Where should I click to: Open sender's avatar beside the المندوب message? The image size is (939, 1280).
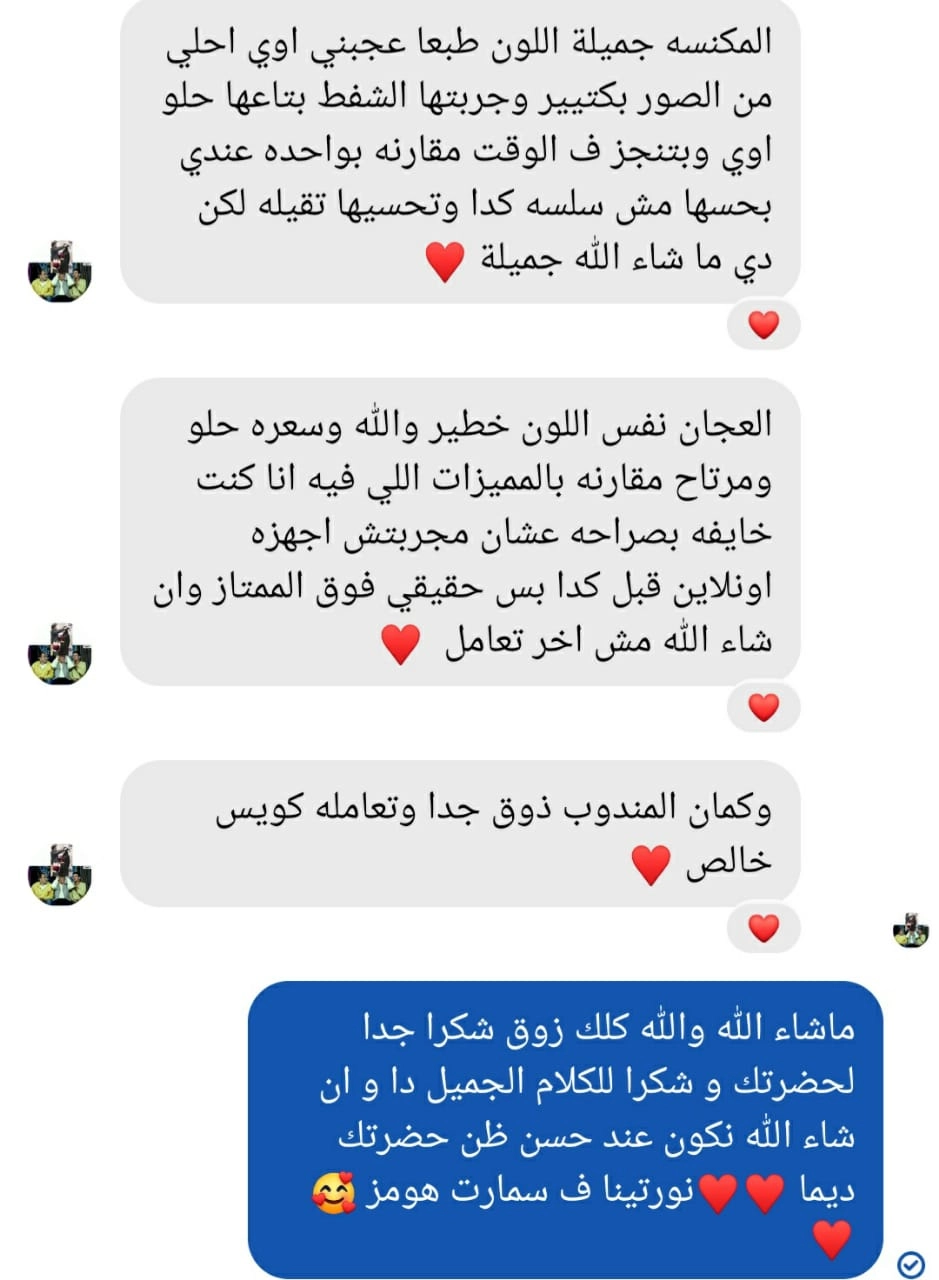click(59, 874)
